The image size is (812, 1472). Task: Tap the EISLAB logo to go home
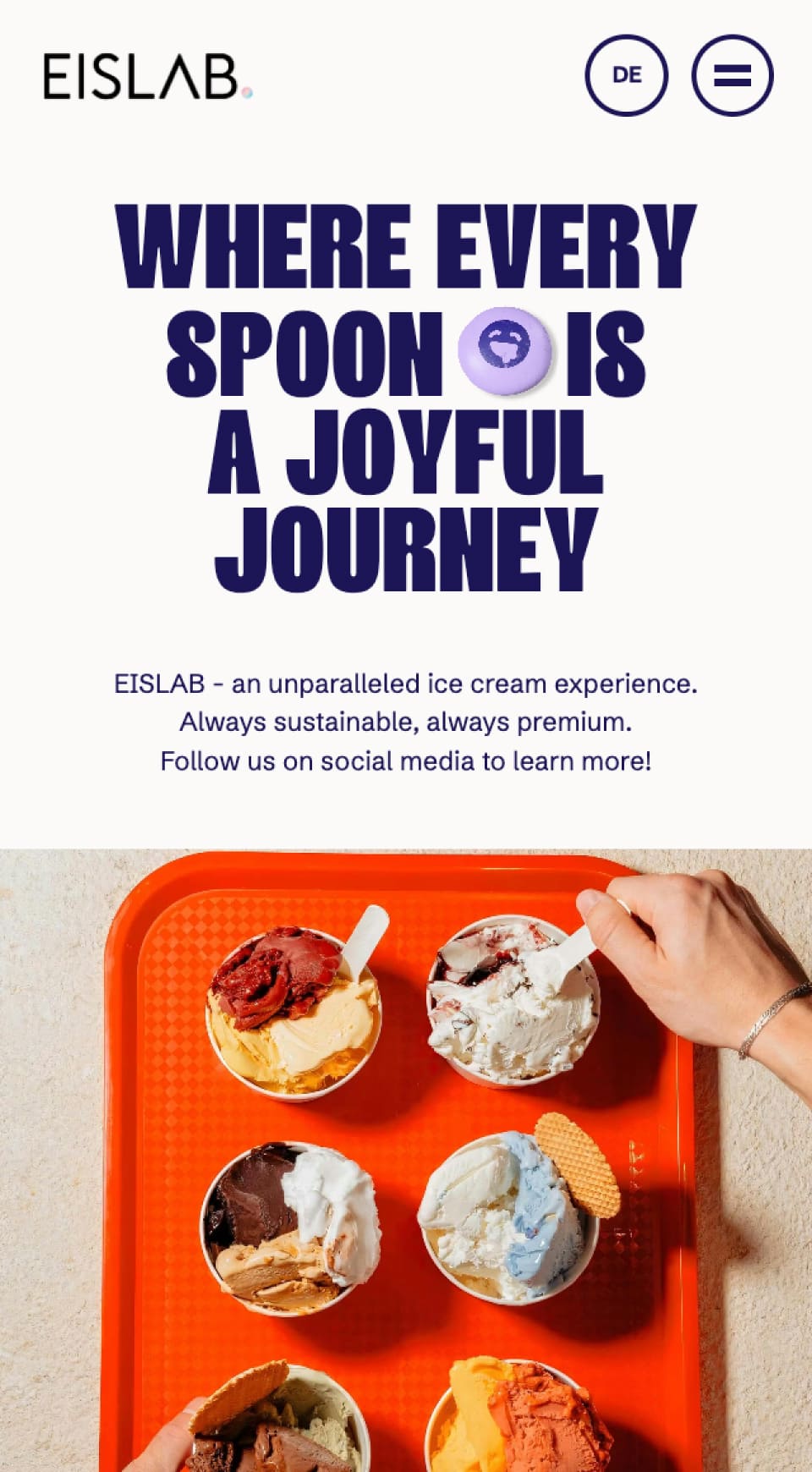pos(147,77)
